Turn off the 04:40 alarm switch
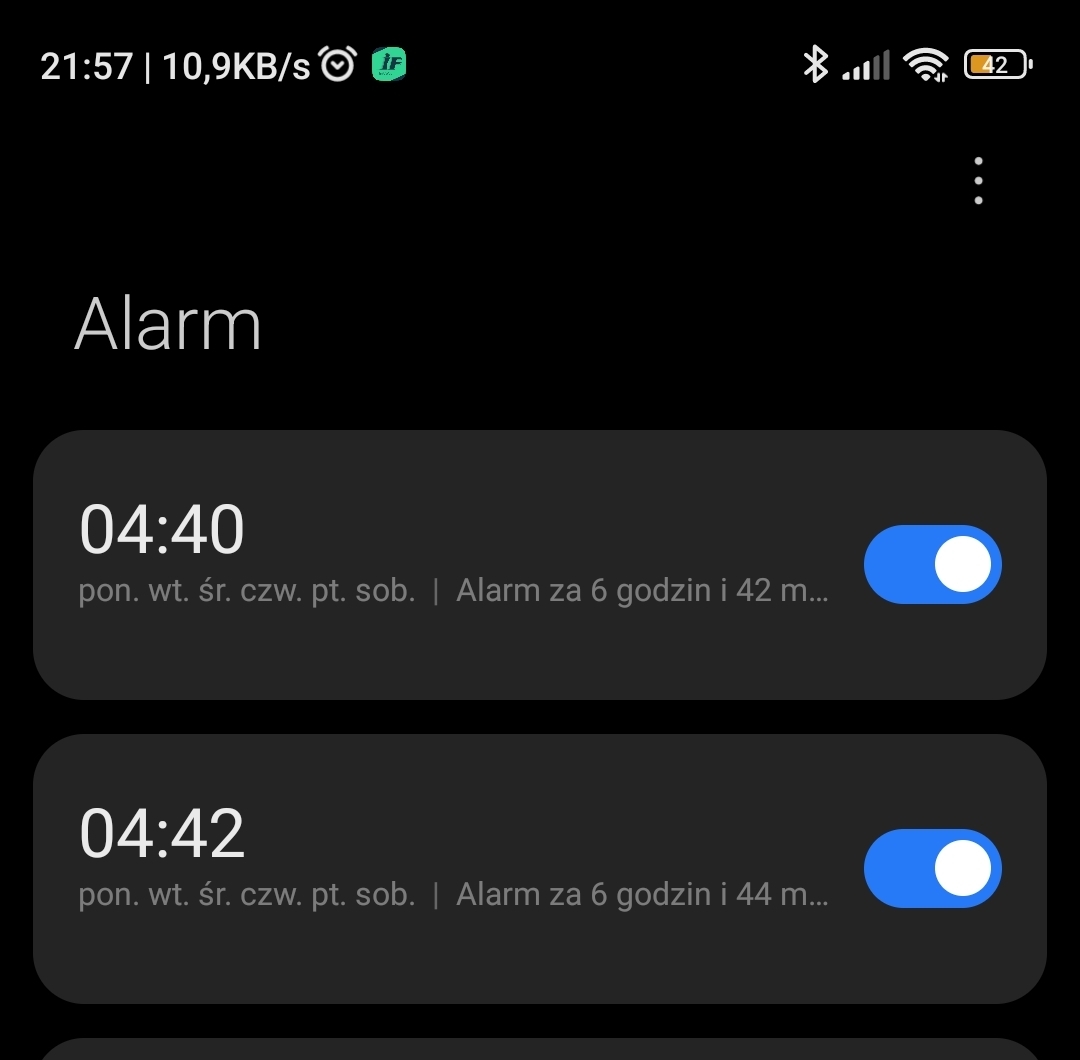 [x=932, y=565]
